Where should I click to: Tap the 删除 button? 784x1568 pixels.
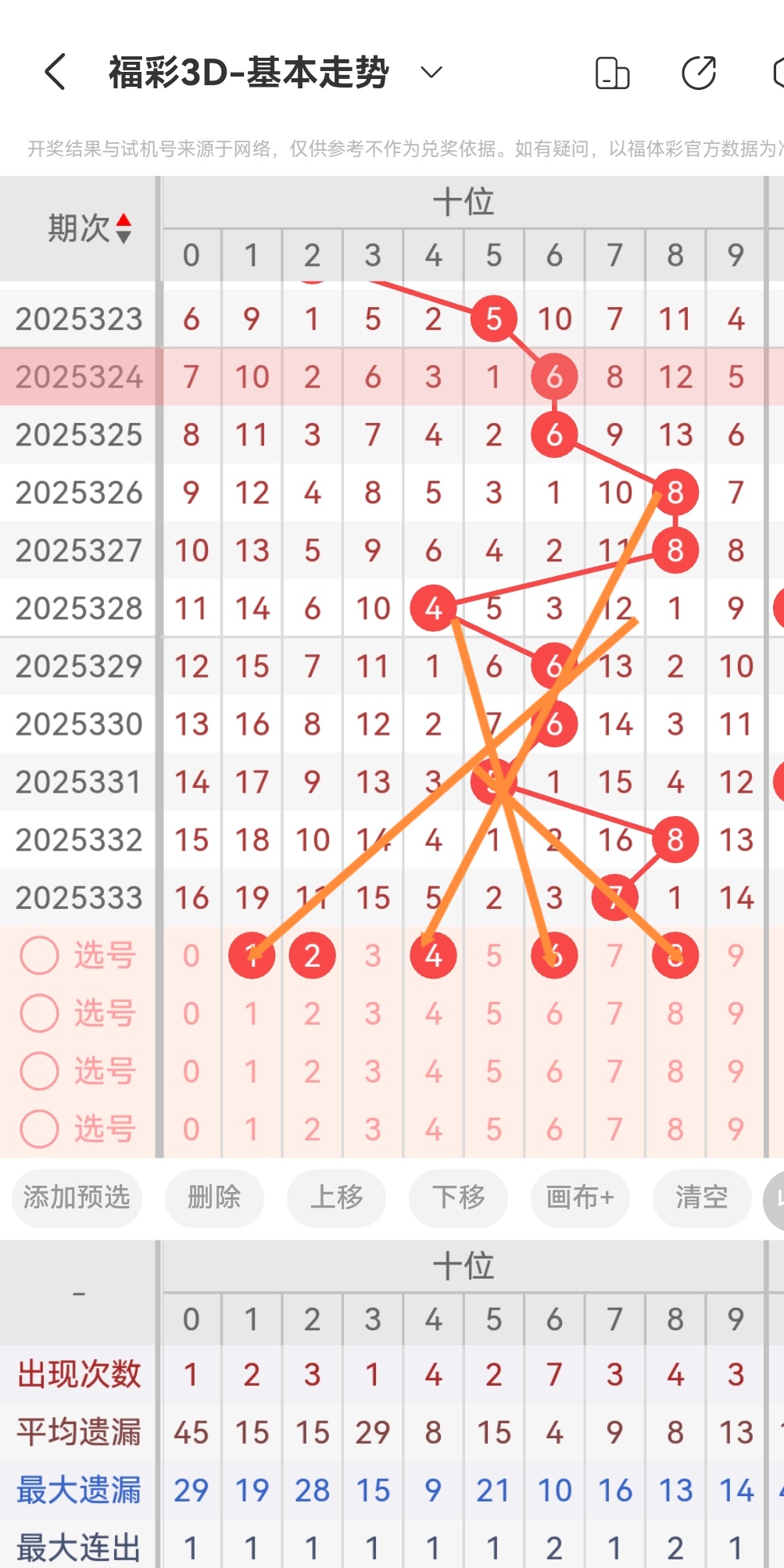214,1197
